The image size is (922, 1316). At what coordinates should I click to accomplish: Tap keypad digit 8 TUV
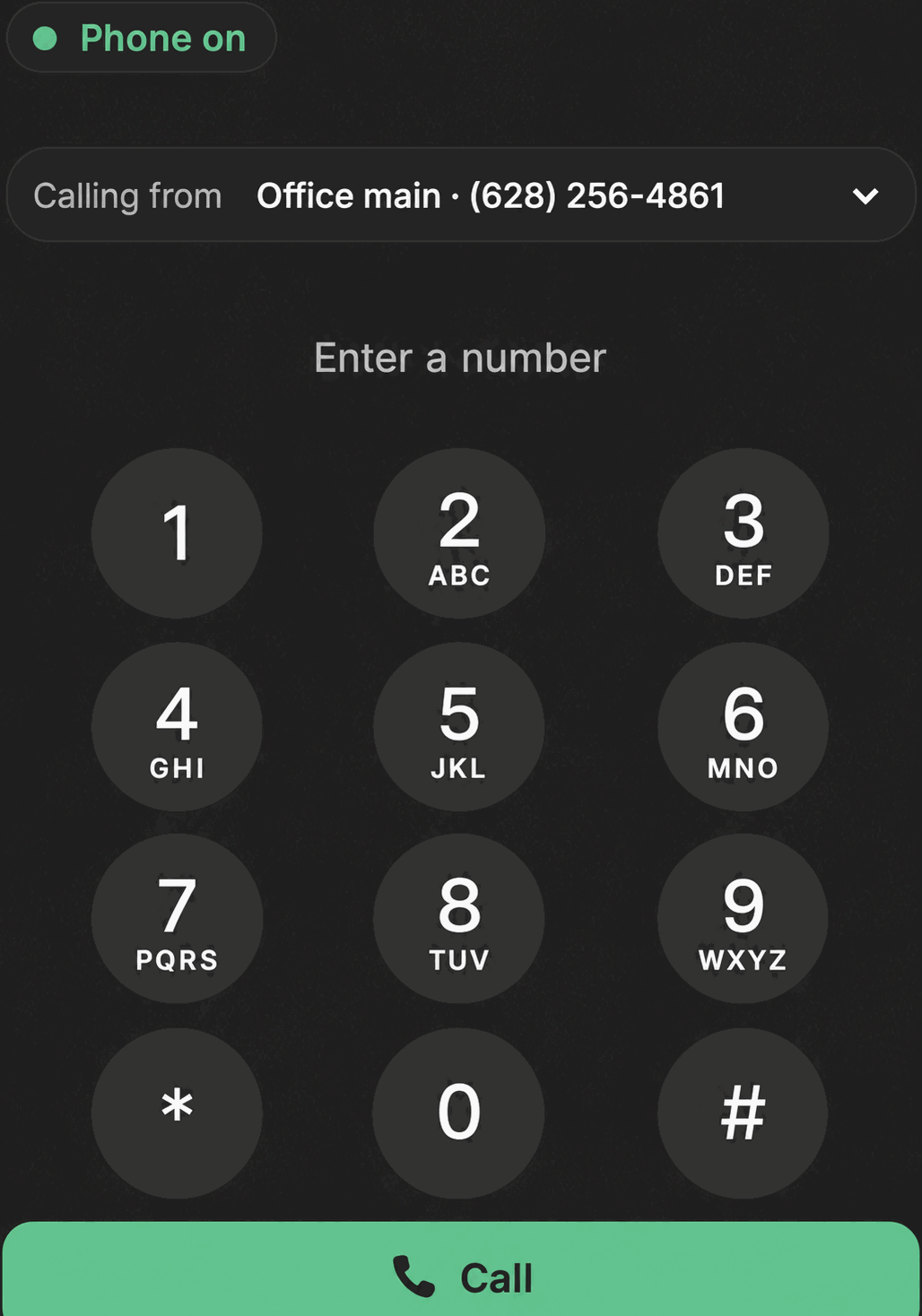459,919
